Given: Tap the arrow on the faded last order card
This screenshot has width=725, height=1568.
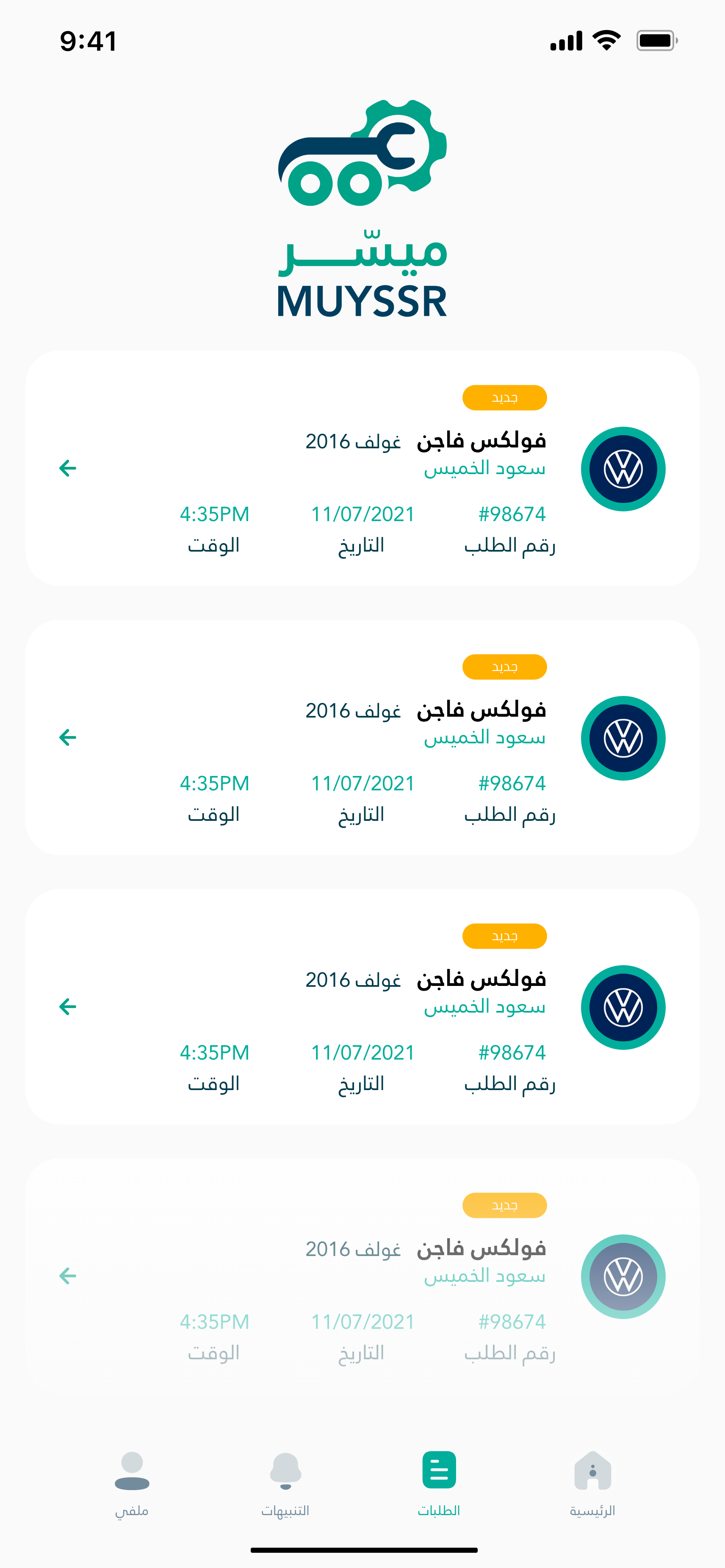Looking at the screenshot, I should (68, 1275).
